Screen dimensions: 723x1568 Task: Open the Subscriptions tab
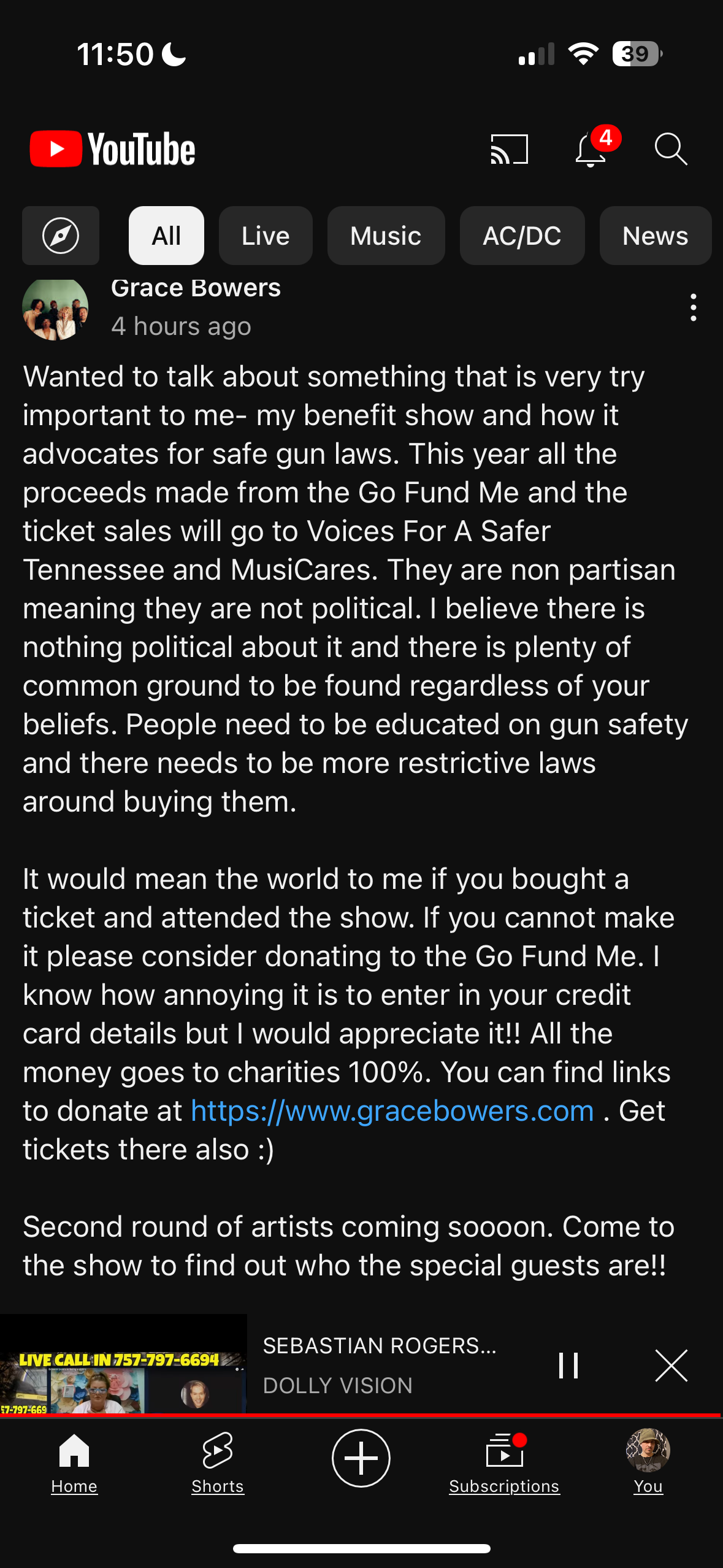[504, 1462]
